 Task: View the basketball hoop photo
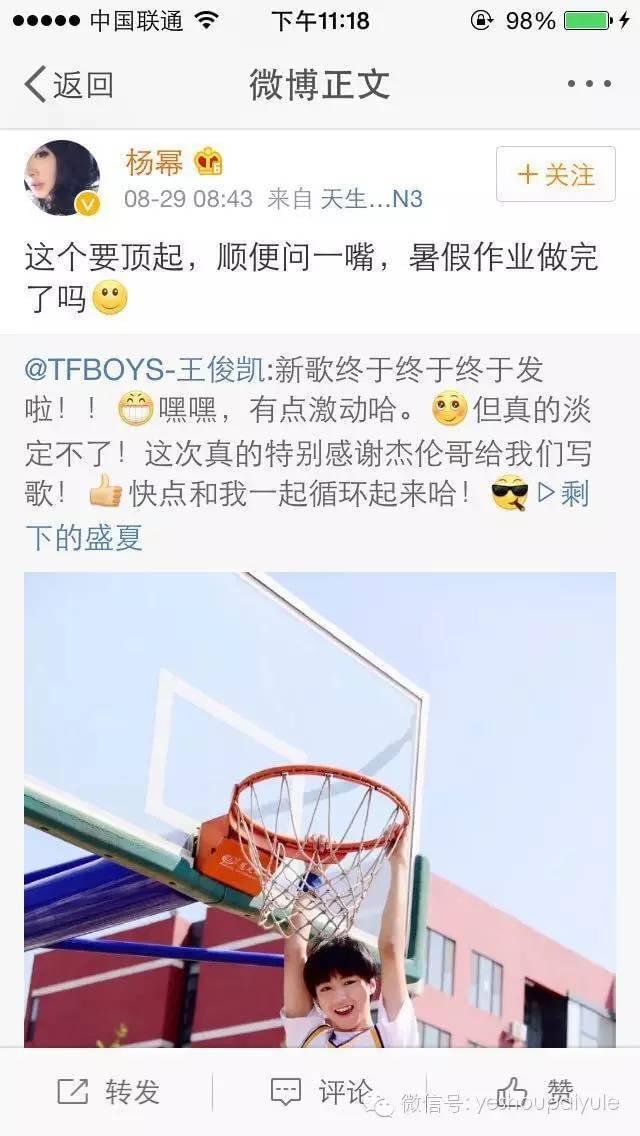point(320,810)
